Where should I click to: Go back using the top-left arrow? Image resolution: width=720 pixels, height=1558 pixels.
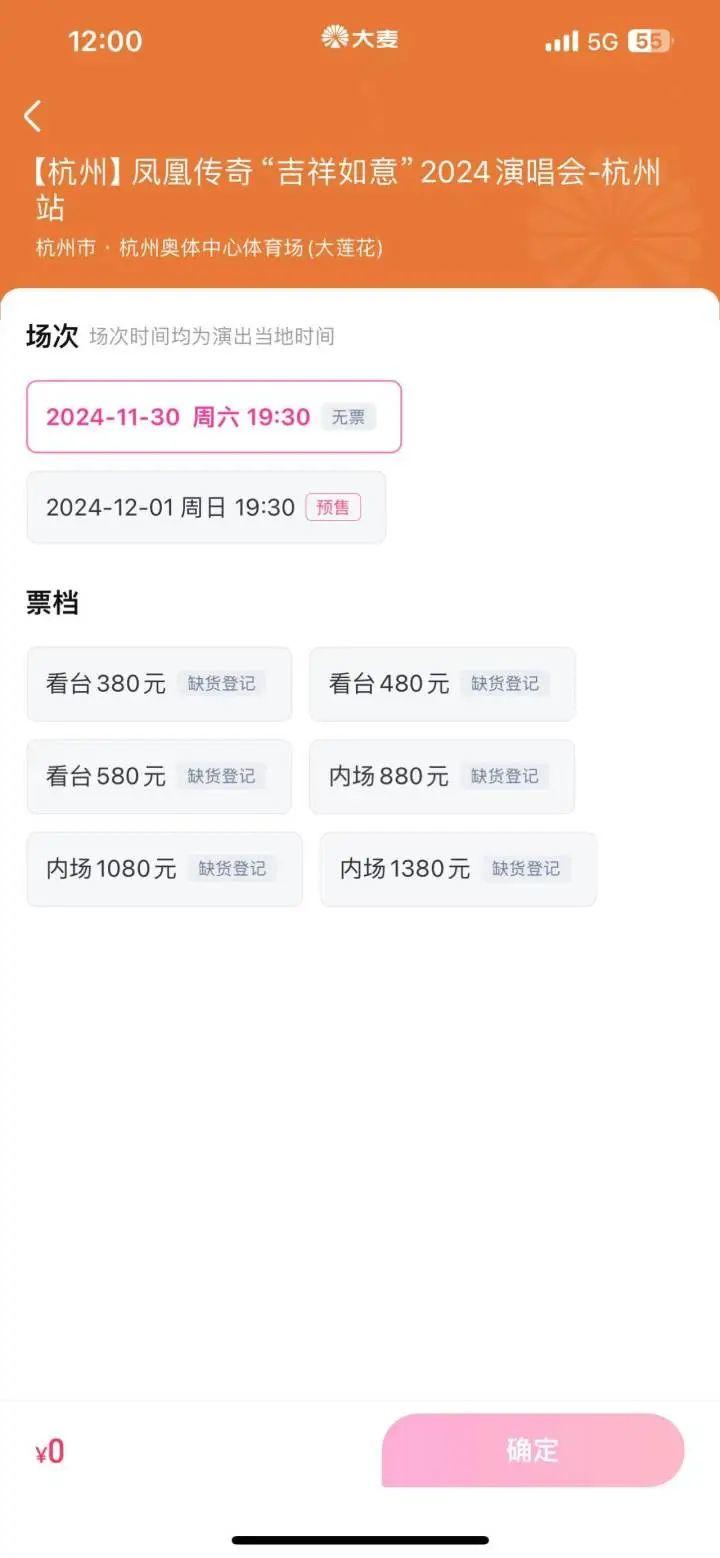(33, 116)
